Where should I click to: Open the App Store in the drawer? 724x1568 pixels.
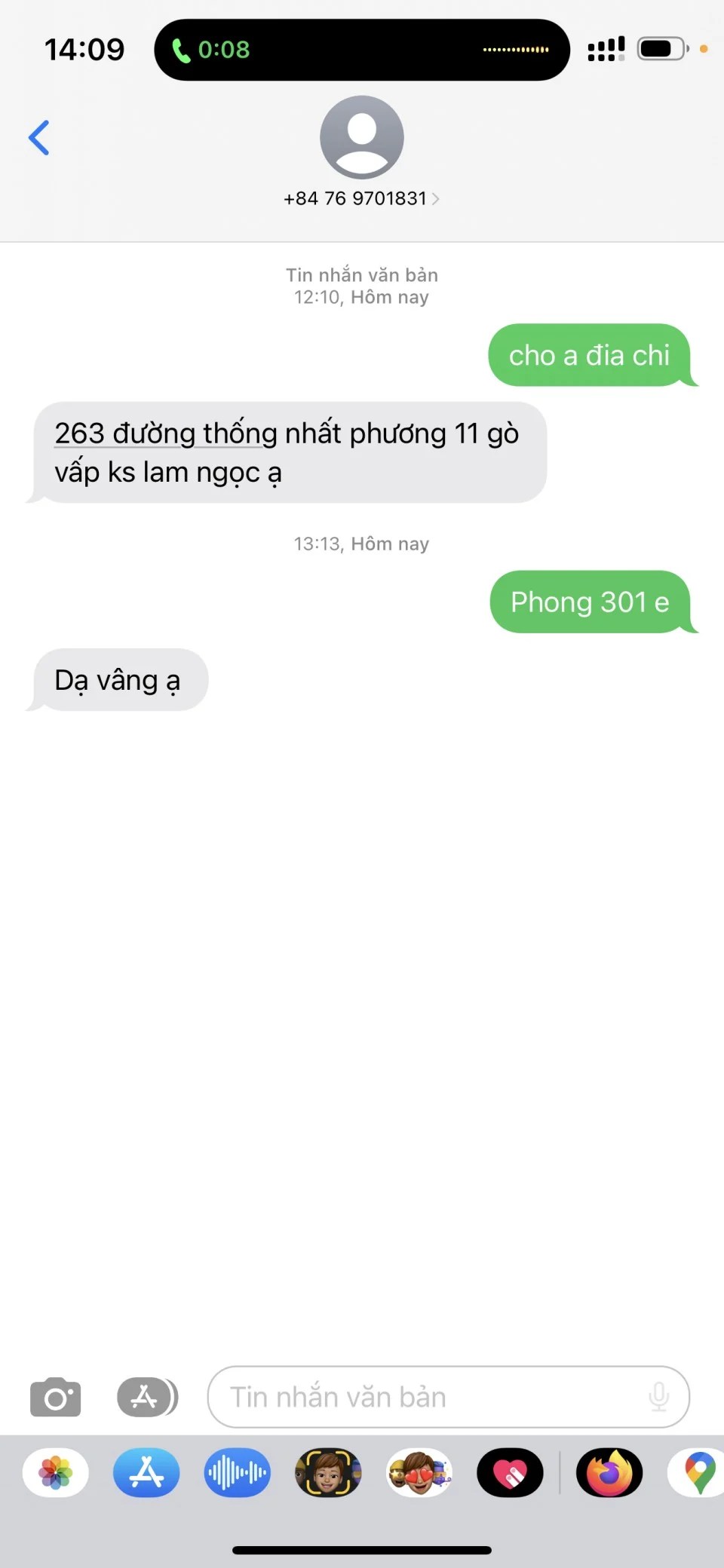pyautogui.click(x=146, y=1472)
